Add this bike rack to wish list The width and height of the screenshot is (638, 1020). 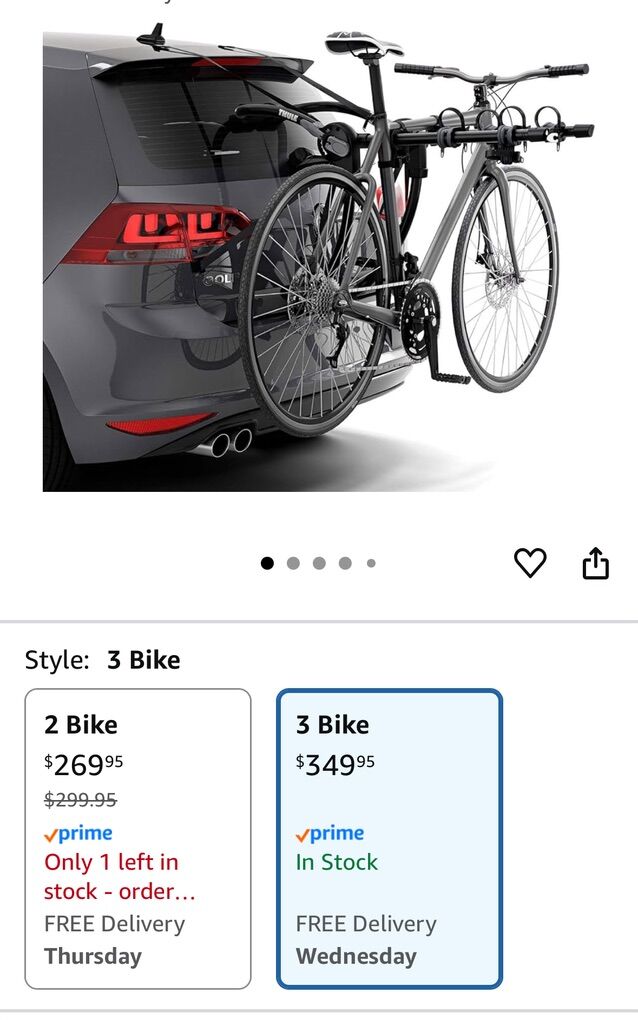point(530,563)
